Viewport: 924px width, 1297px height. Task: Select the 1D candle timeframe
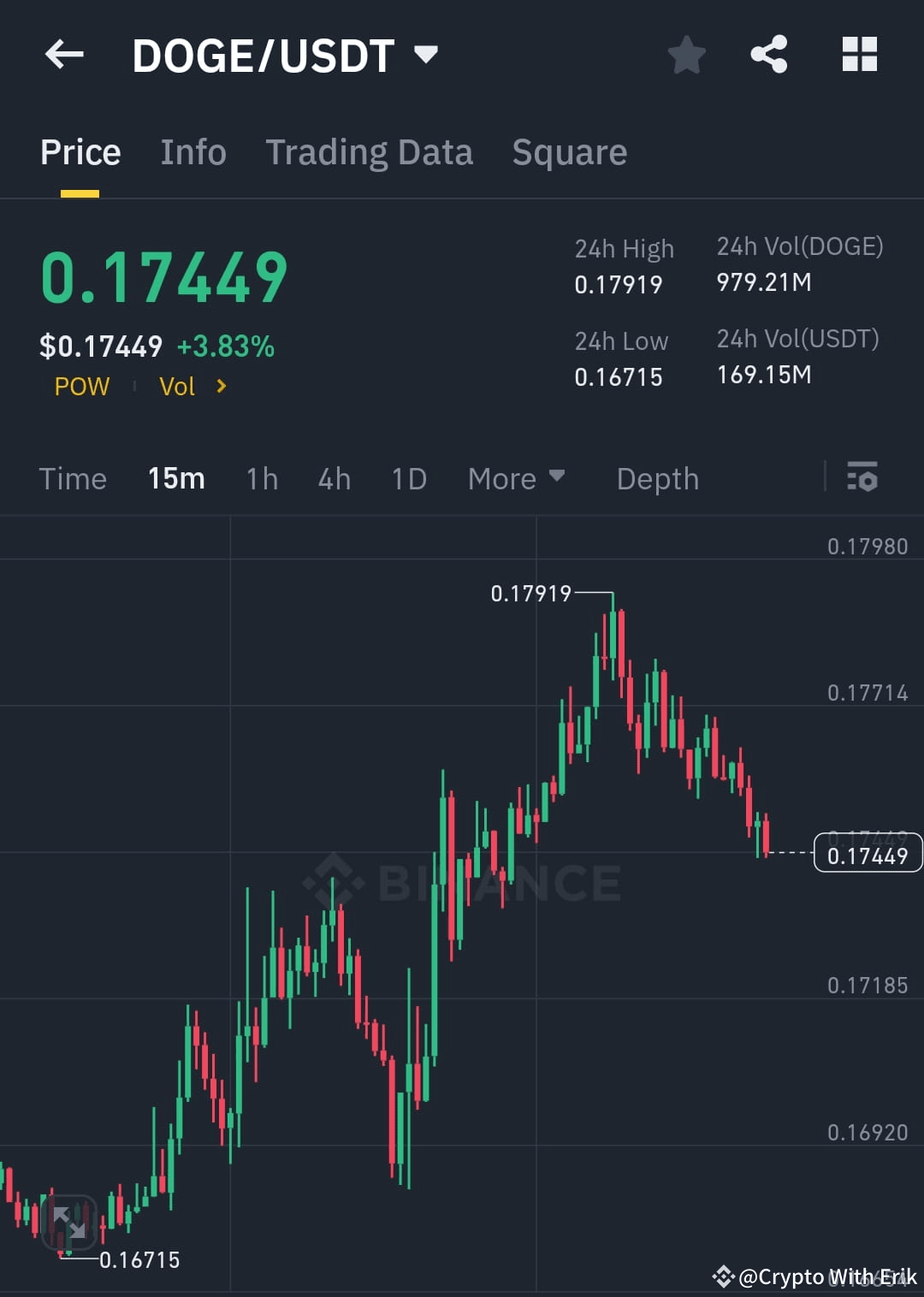point(408,478)
